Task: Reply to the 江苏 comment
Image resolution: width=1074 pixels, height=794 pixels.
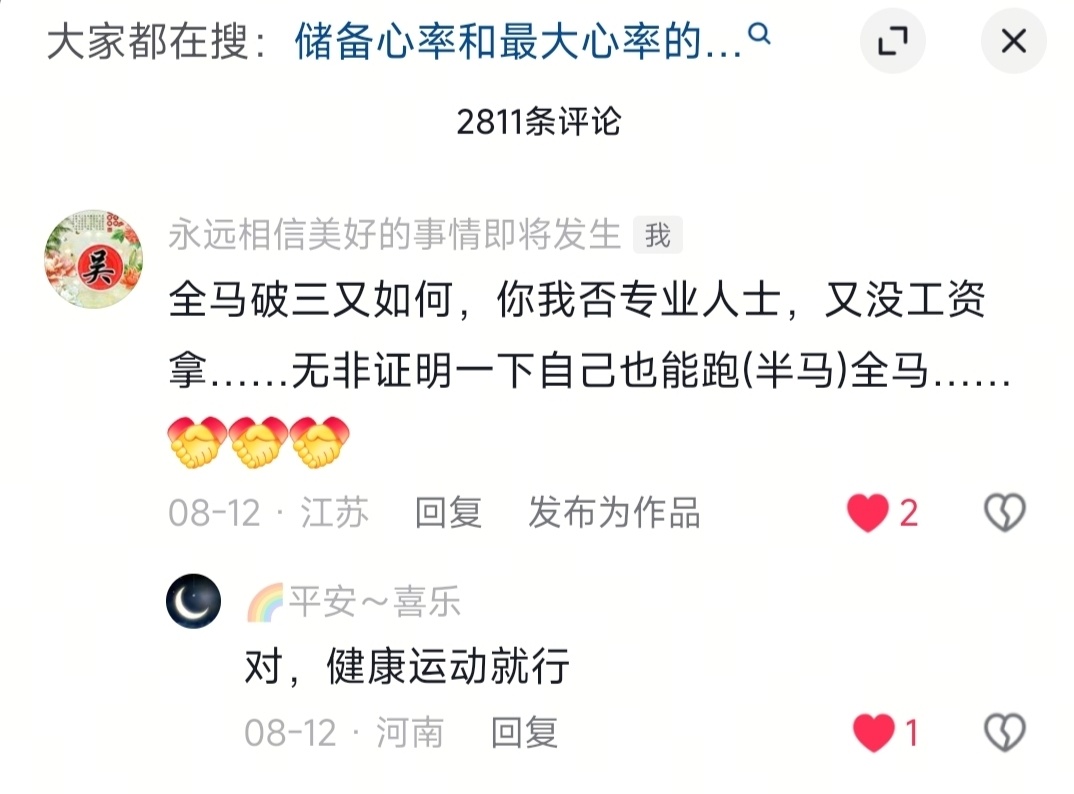Action: point(448,513)
